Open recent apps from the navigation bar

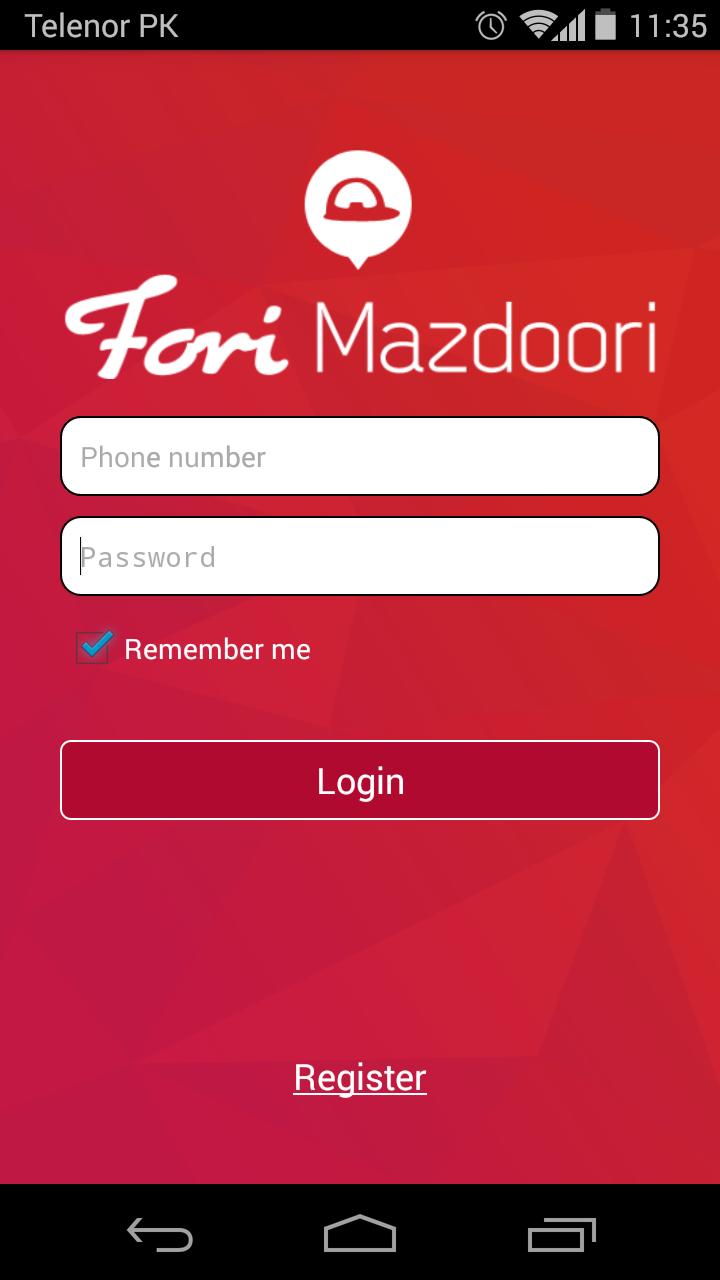pos(561,1235)
